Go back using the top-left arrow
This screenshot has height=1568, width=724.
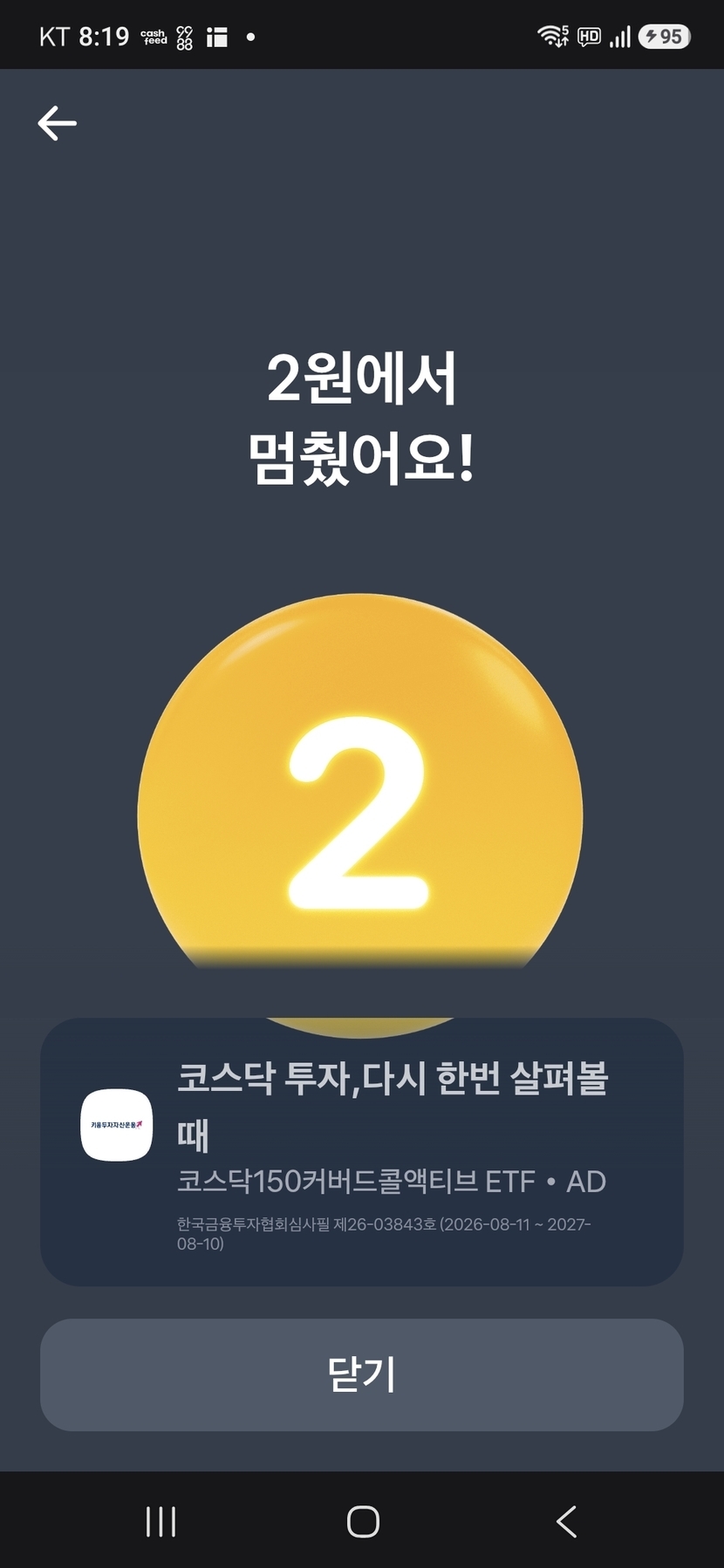tap(58, 123)
